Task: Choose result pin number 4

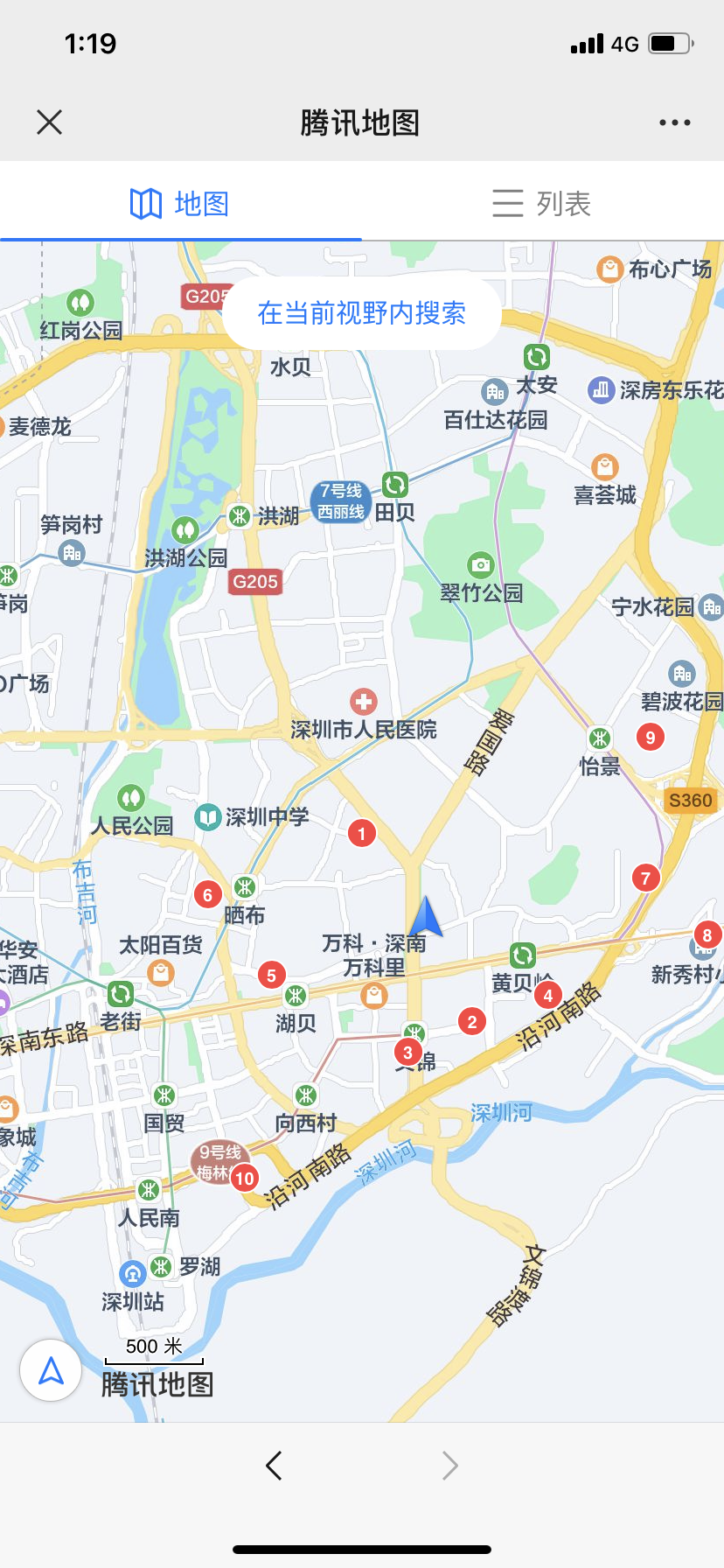Action: (x=548, y=996)
